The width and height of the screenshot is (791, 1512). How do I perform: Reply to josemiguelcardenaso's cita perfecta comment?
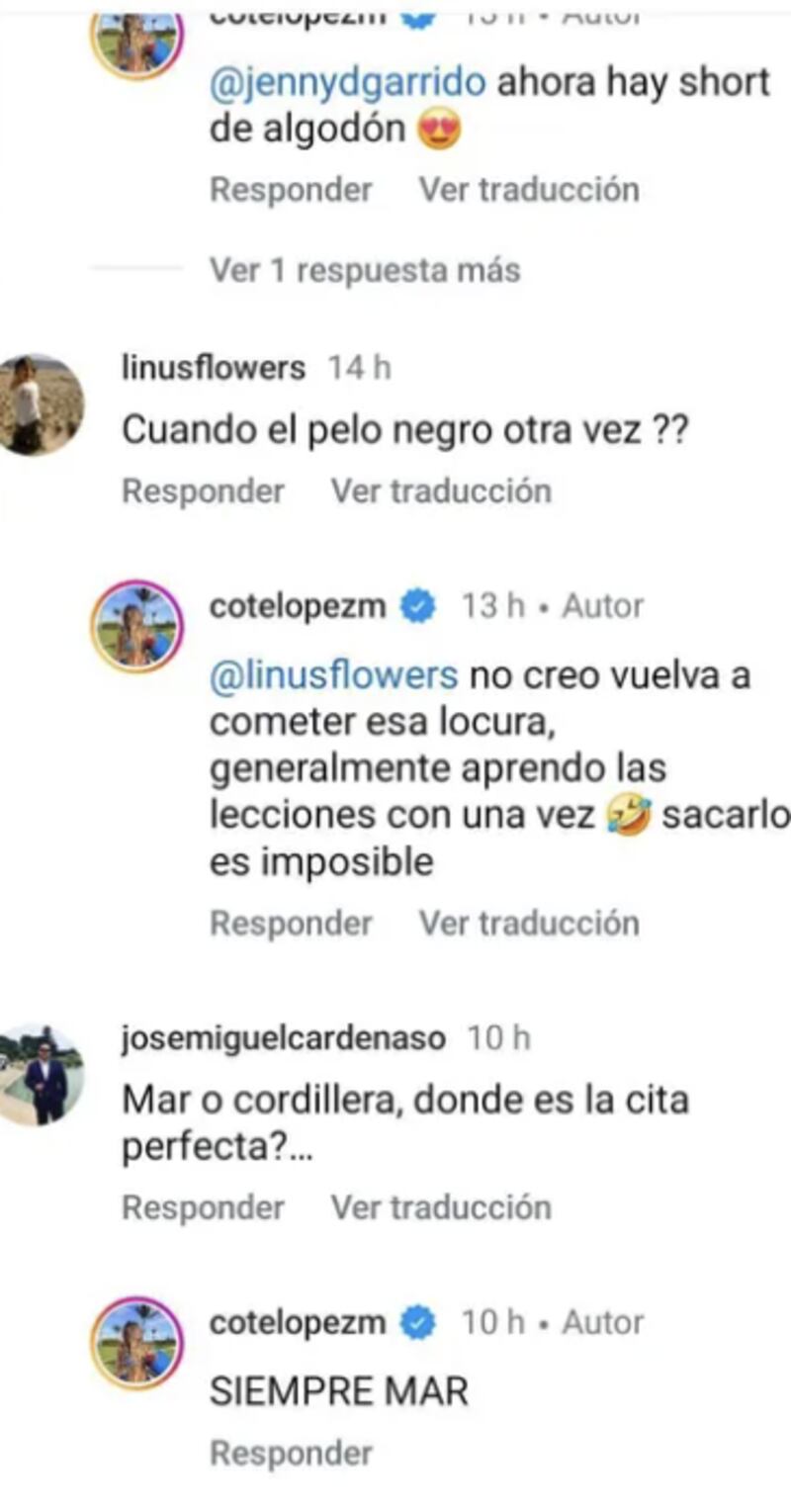[203, 1206]
